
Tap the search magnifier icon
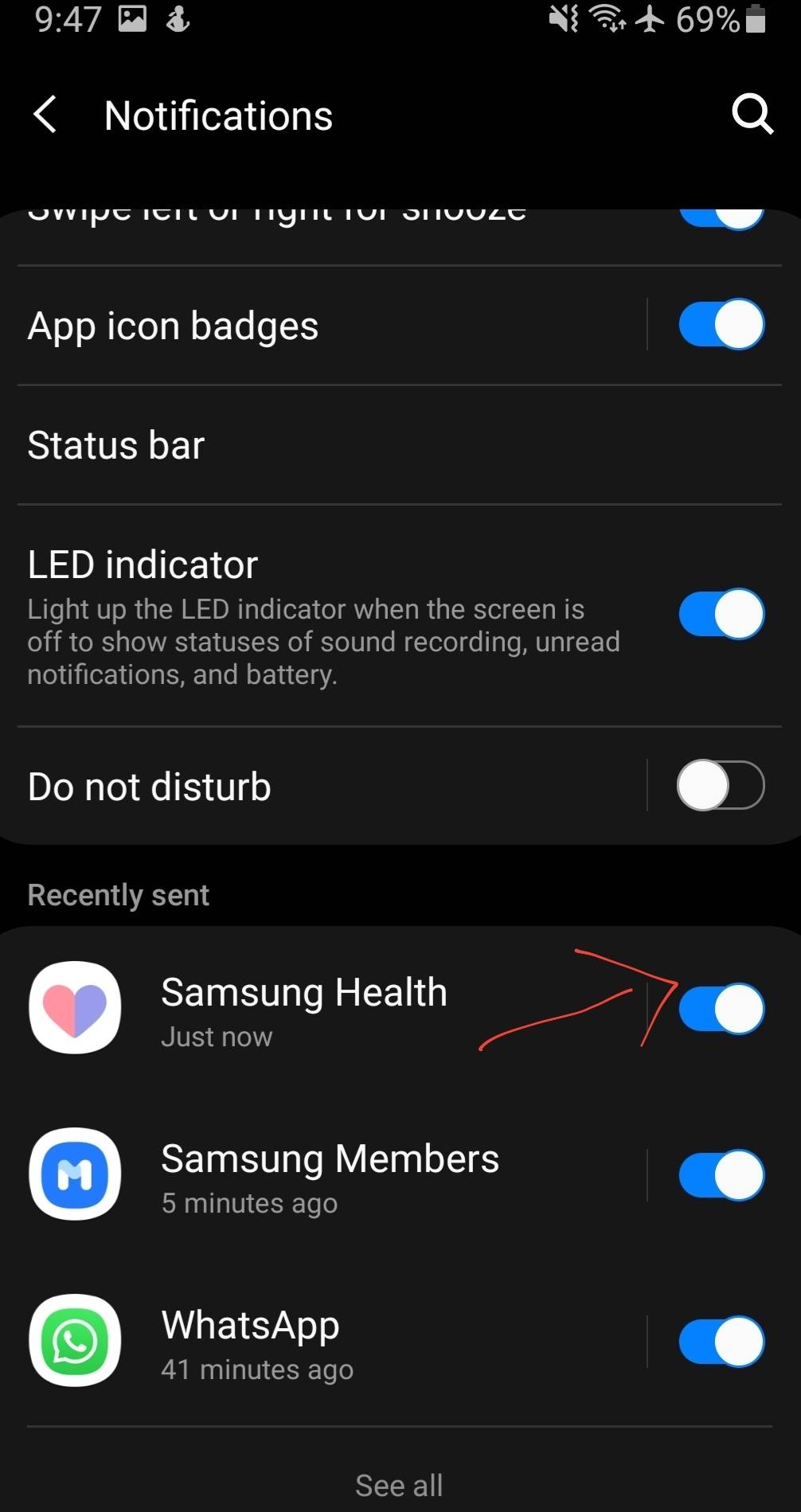point(752,114)
